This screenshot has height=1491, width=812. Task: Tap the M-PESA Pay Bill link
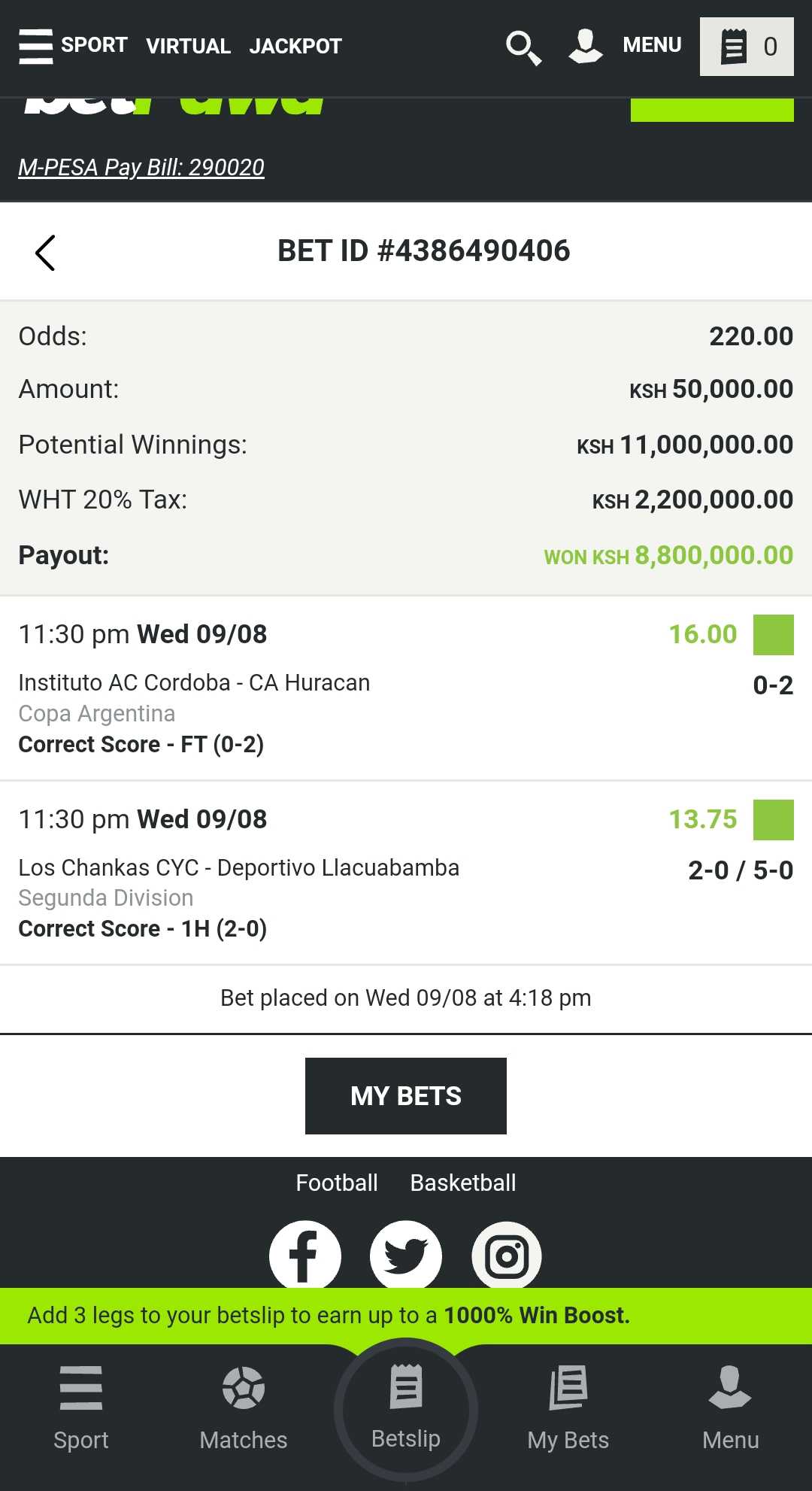pos(141,167)
